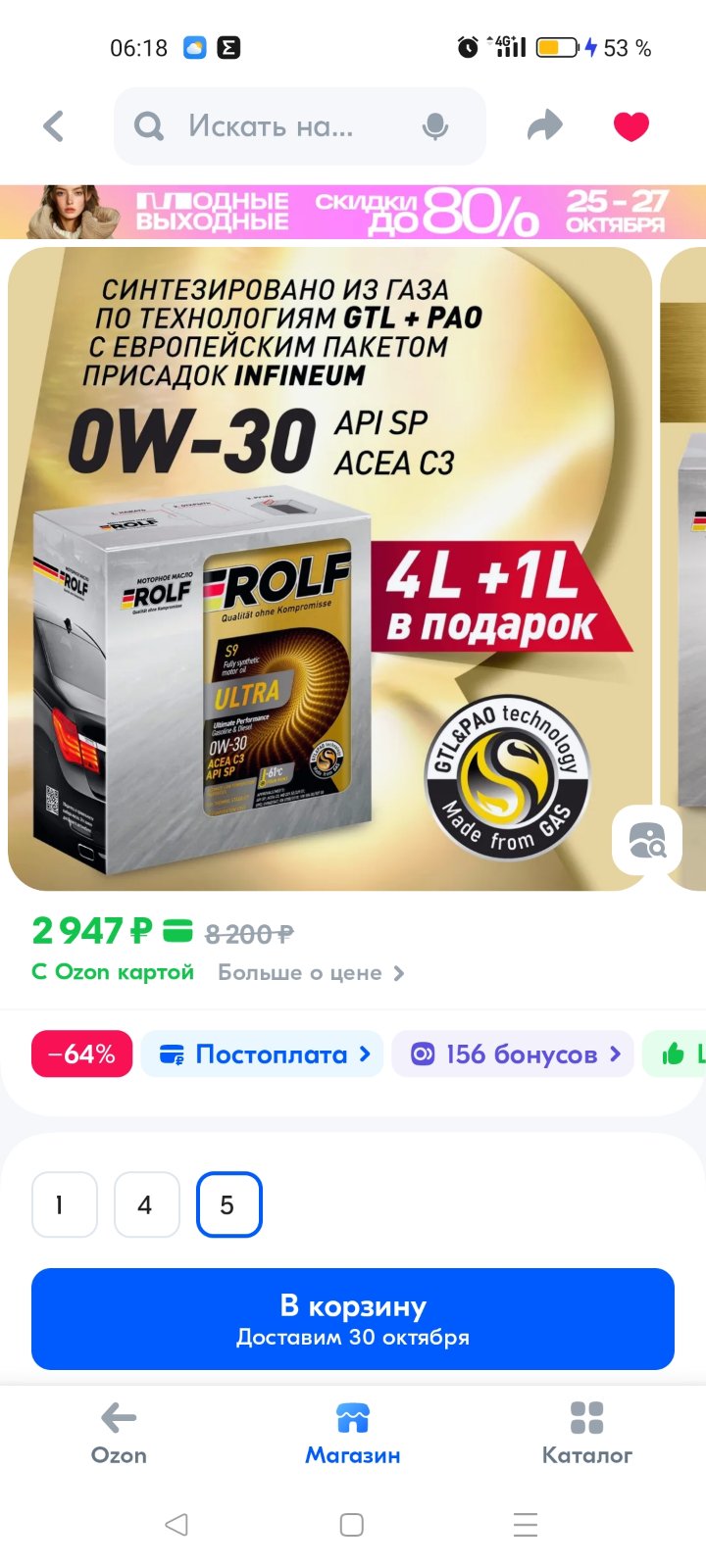Open the Постоплата chip
The height and width of the screenshot is (1568, 706).
click(262, 1054)
